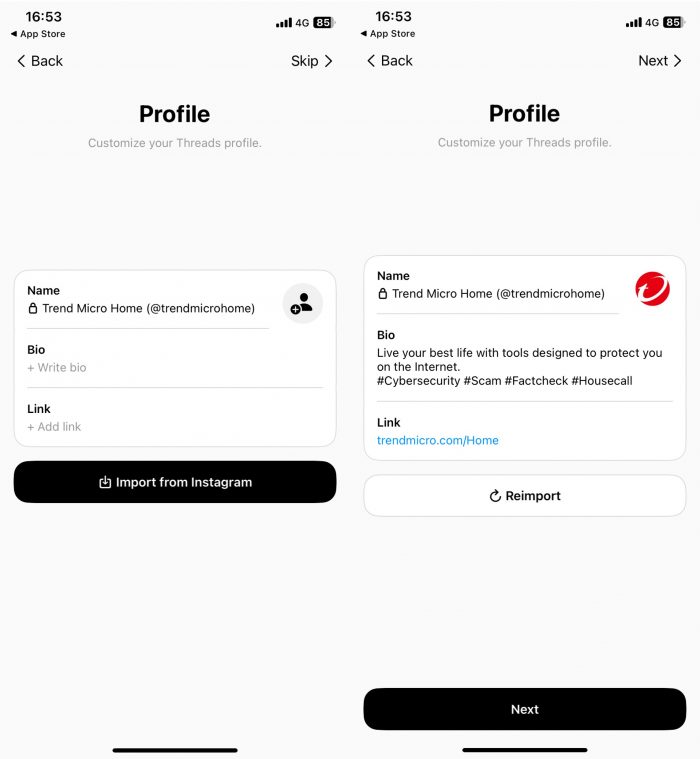Open the empty 'Write bio' field
This screenshot has width=700, height=759.
click(x=58, y=368)
